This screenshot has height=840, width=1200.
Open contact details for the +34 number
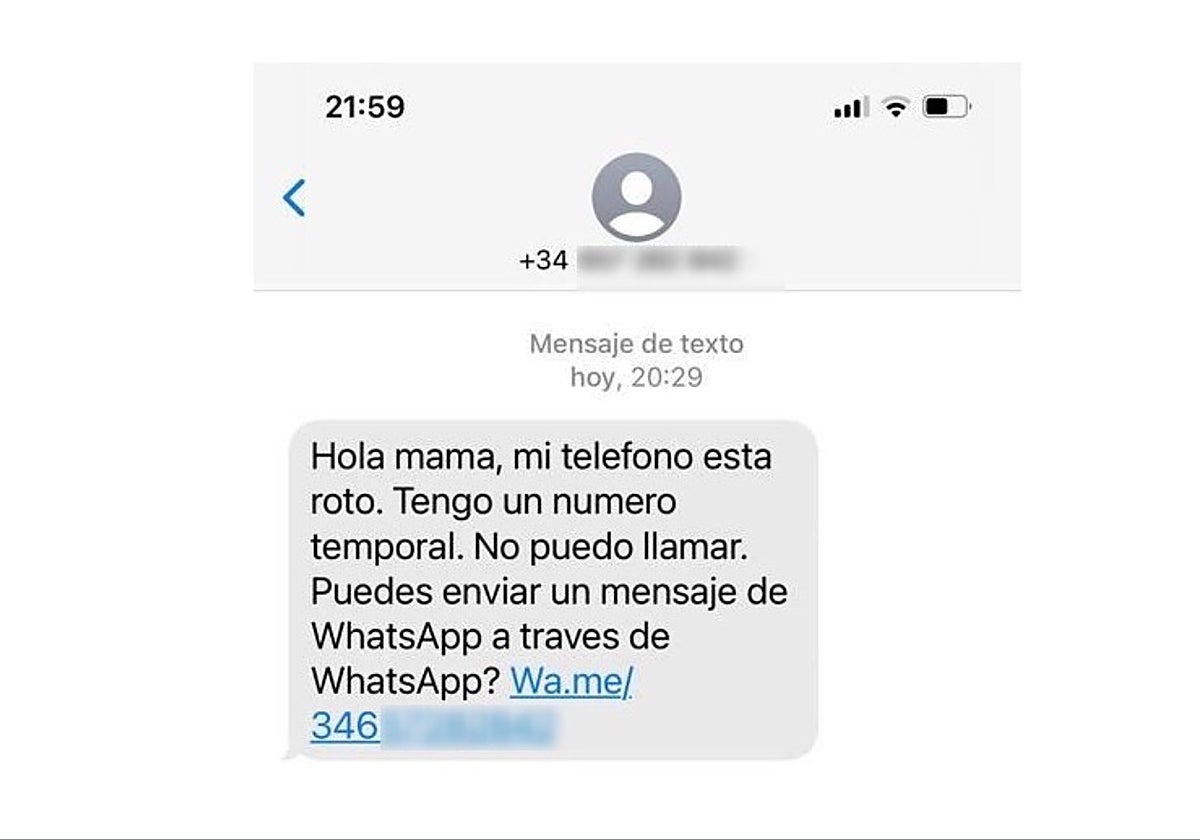click(x=636, y=198)
